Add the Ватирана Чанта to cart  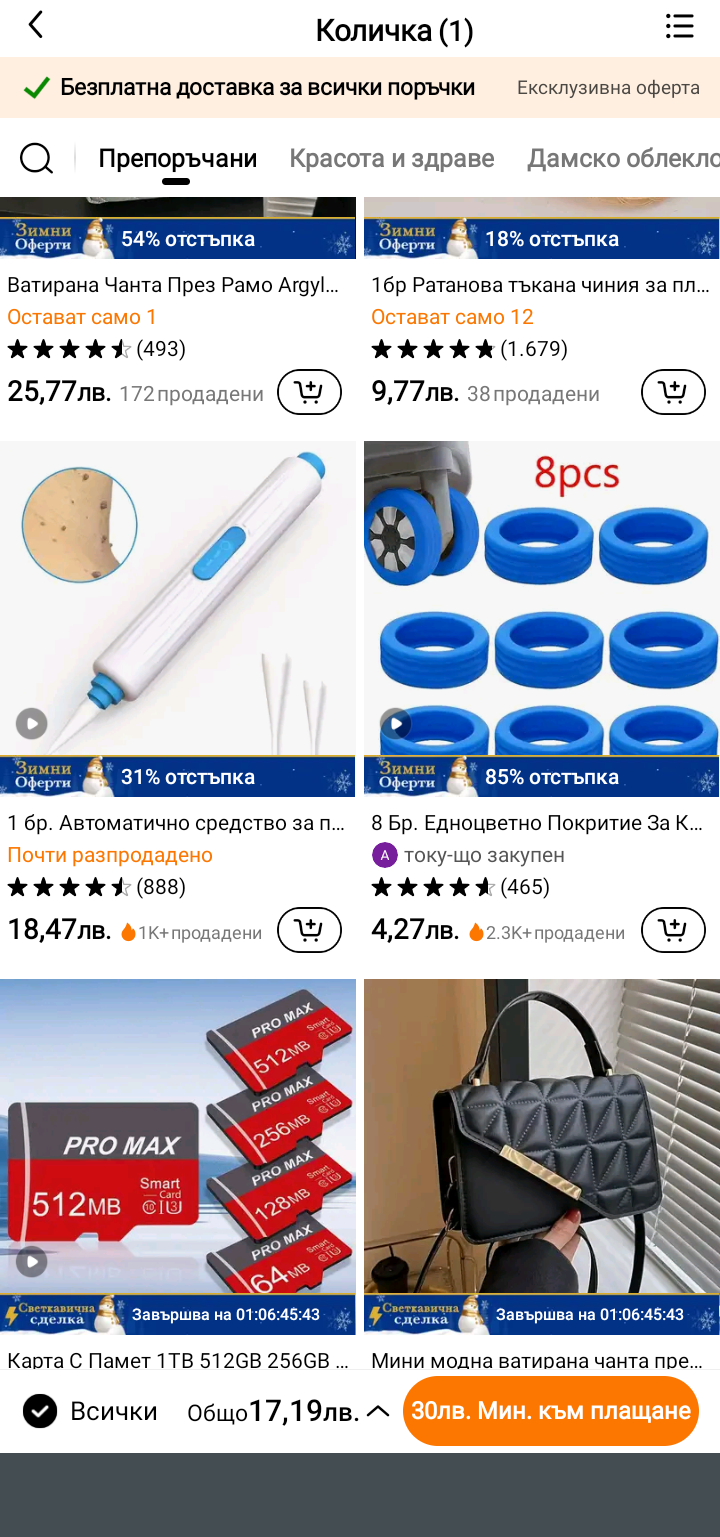309,392
